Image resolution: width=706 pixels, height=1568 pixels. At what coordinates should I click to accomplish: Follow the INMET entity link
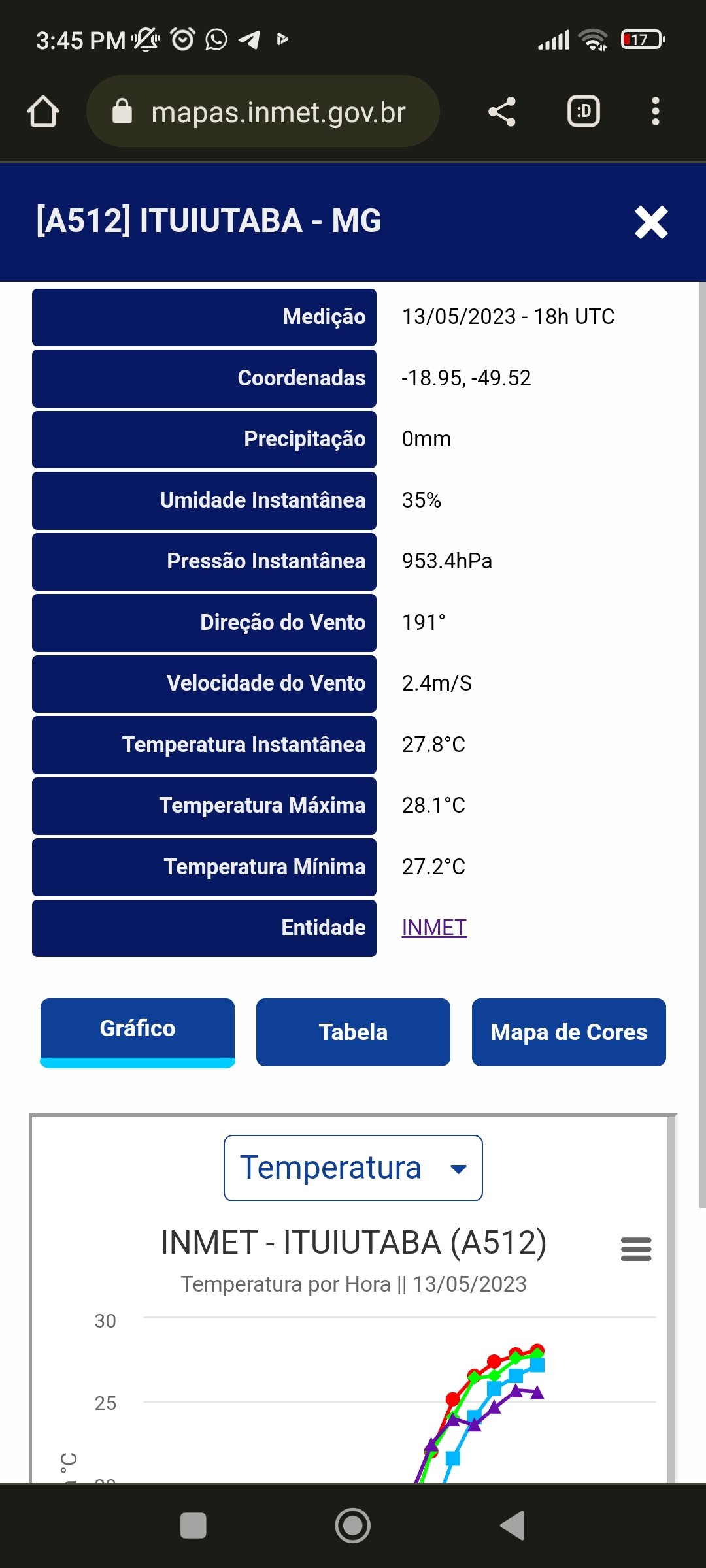[x=434, y=928]
